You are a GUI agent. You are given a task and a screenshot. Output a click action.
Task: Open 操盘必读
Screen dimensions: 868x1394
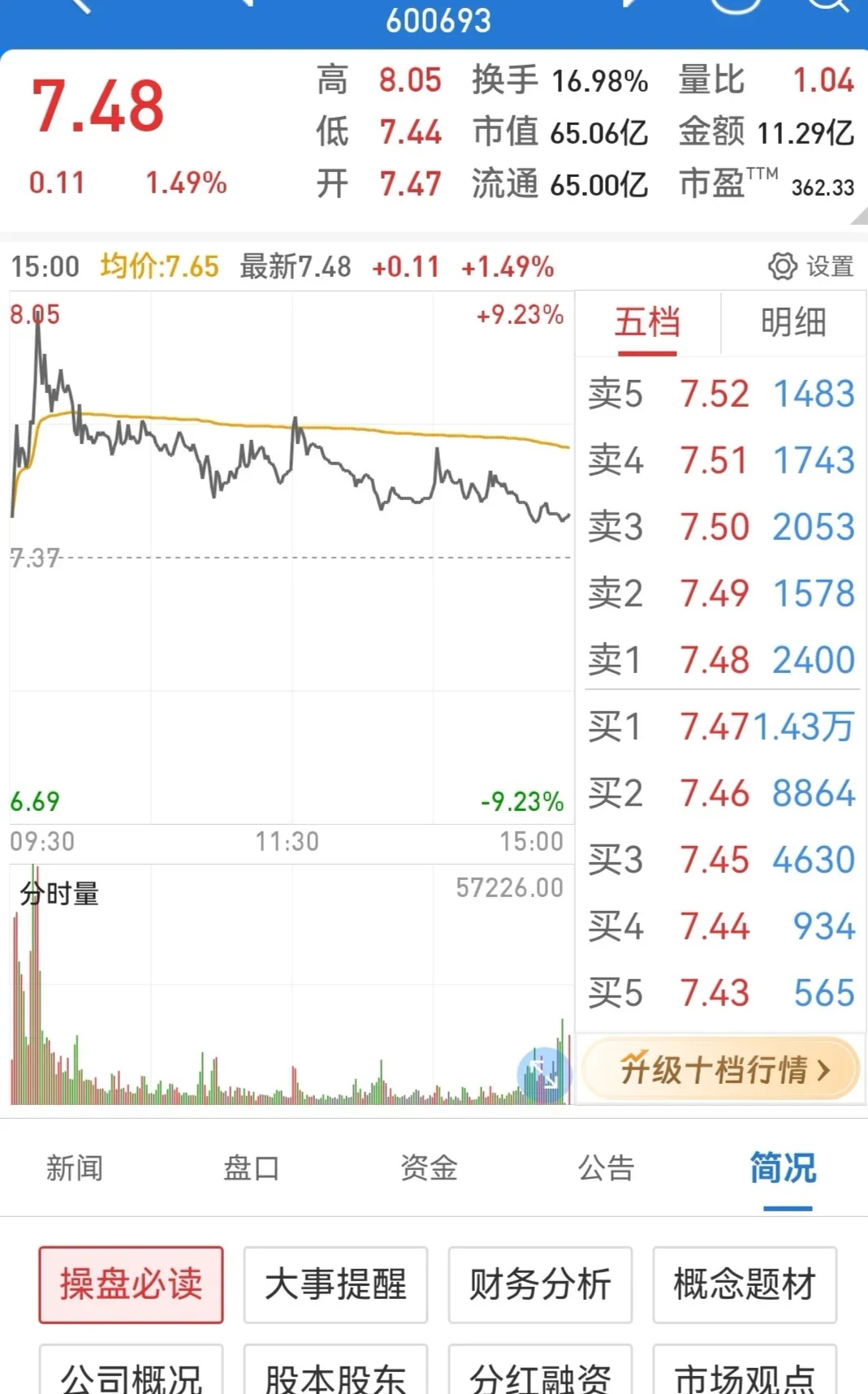[131, 1285]
